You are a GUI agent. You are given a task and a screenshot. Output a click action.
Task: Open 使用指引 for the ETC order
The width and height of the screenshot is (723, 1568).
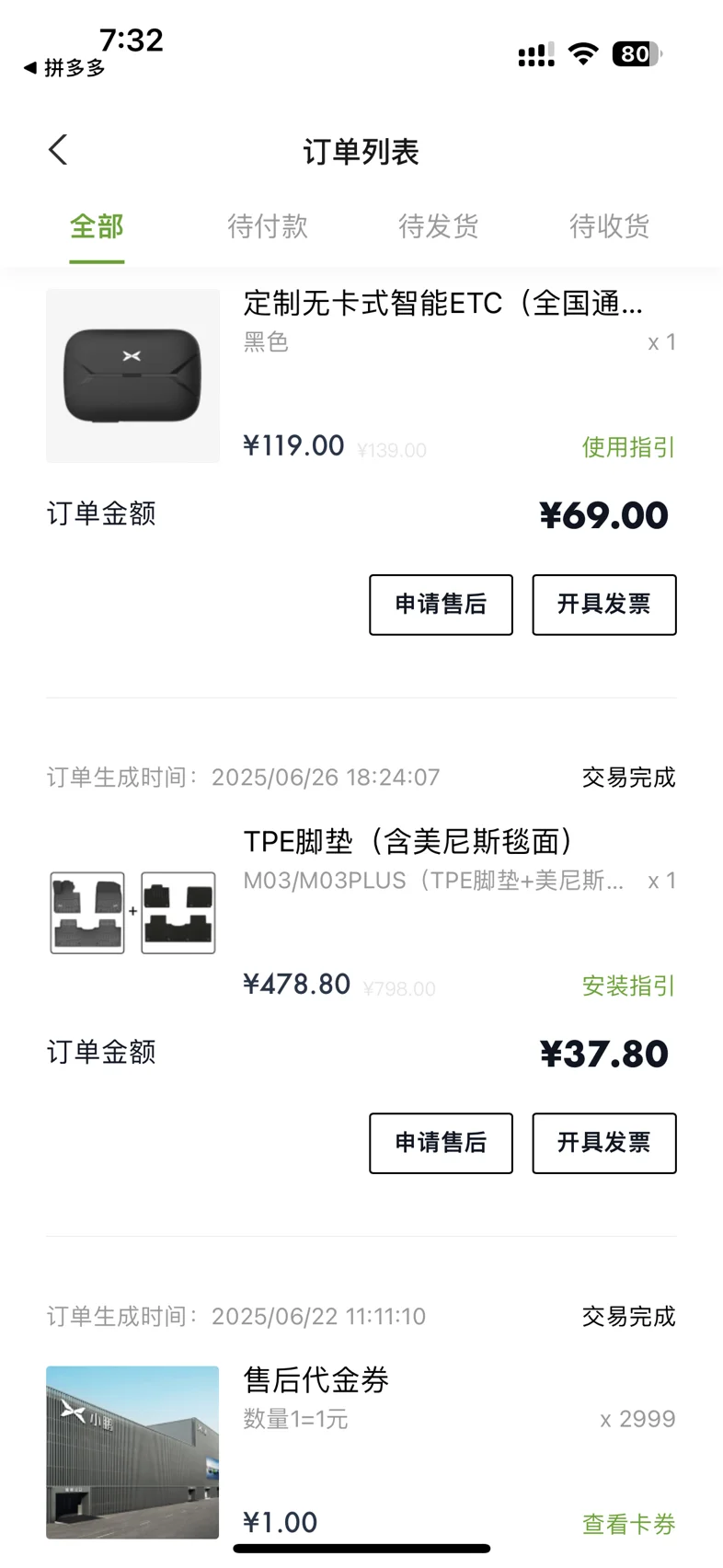point(628,447)
